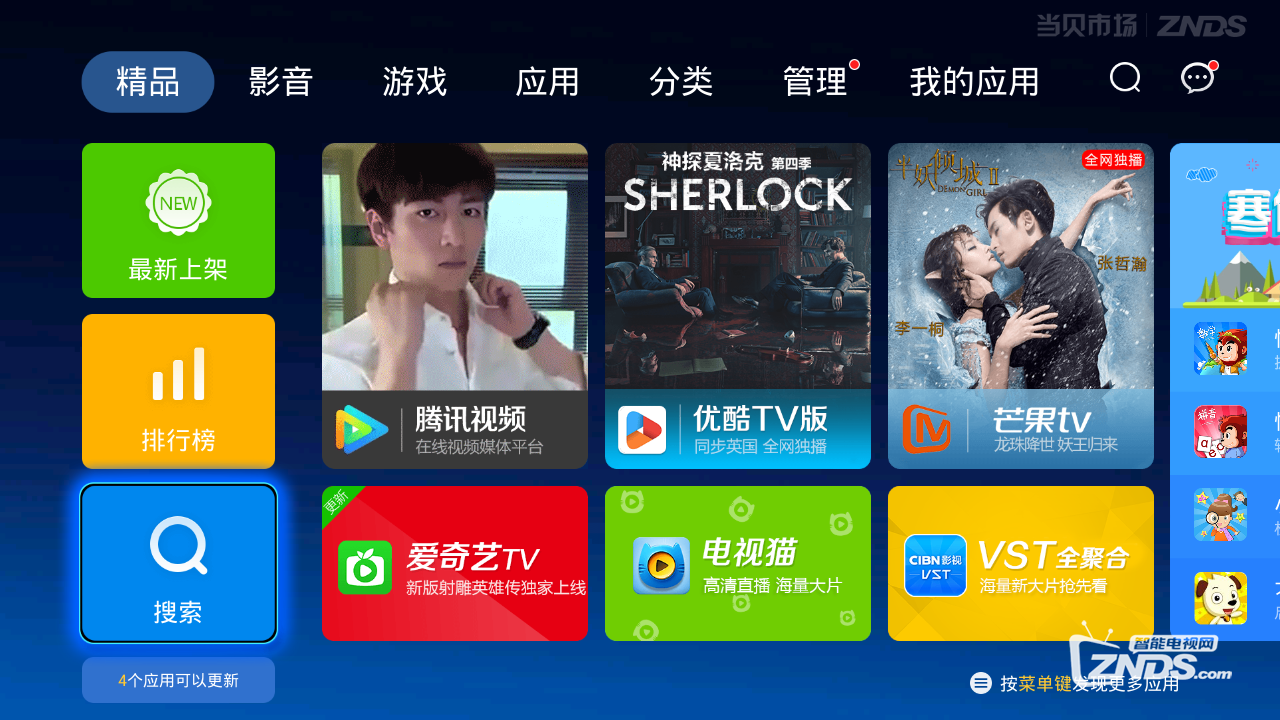Image resolution: width=1280 pixels, height=720 pixels.
Task: Switch to the 游戏 tab
Action: [x=414, y=82]
